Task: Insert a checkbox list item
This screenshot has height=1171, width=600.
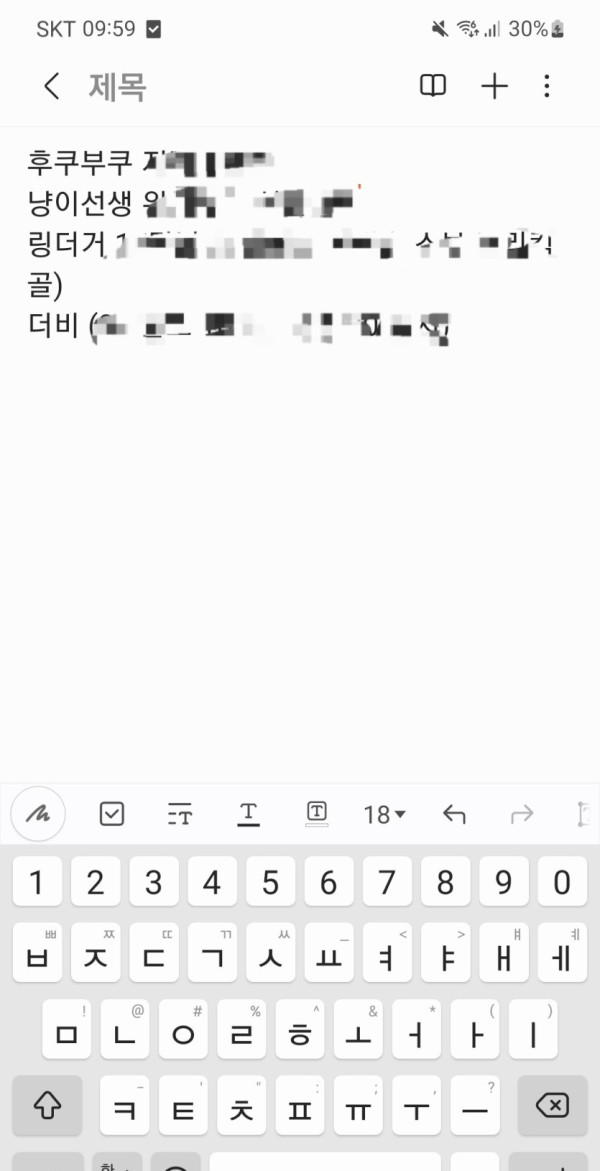Action: pos(112,815)
